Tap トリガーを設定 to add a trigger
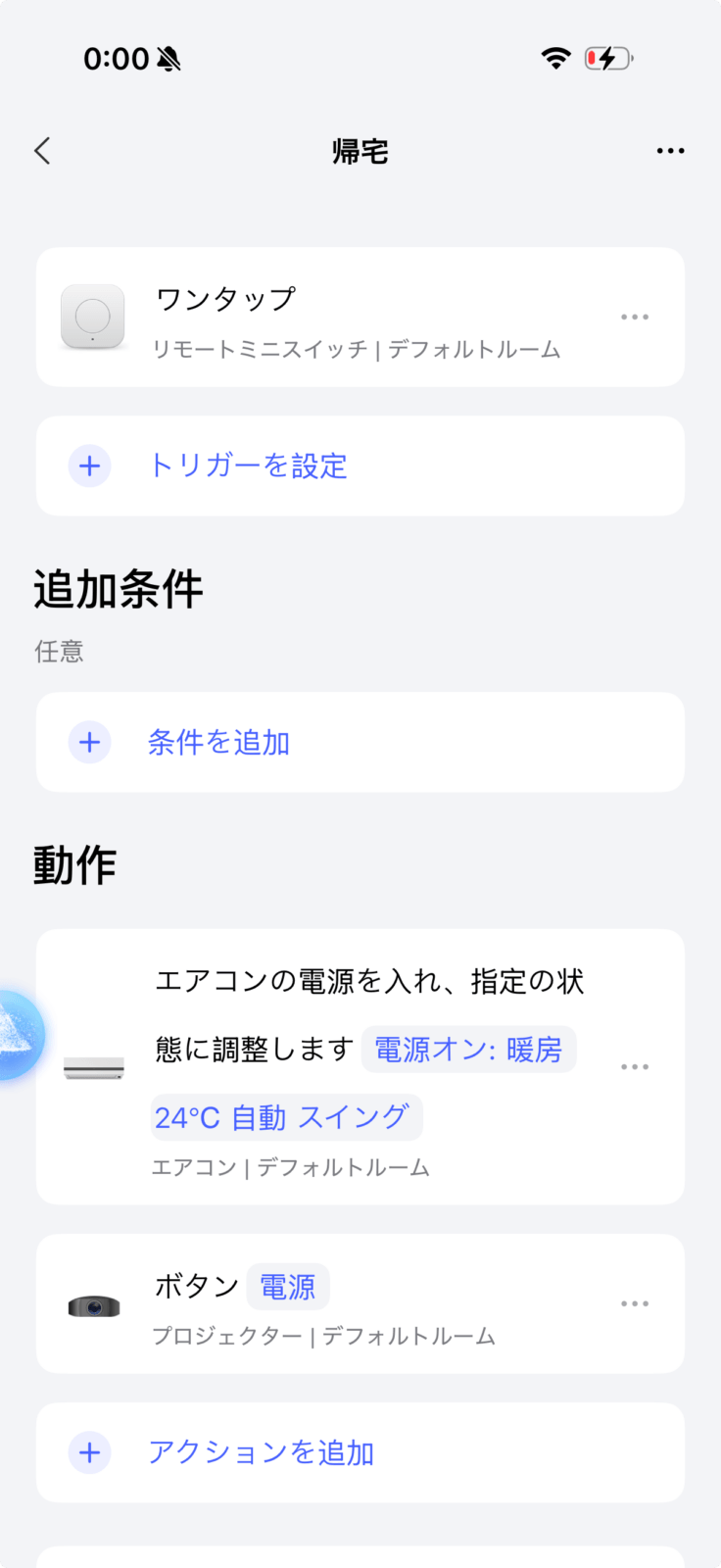Image resolution: width=721 pixels, height=1568 pixels. 247,465
